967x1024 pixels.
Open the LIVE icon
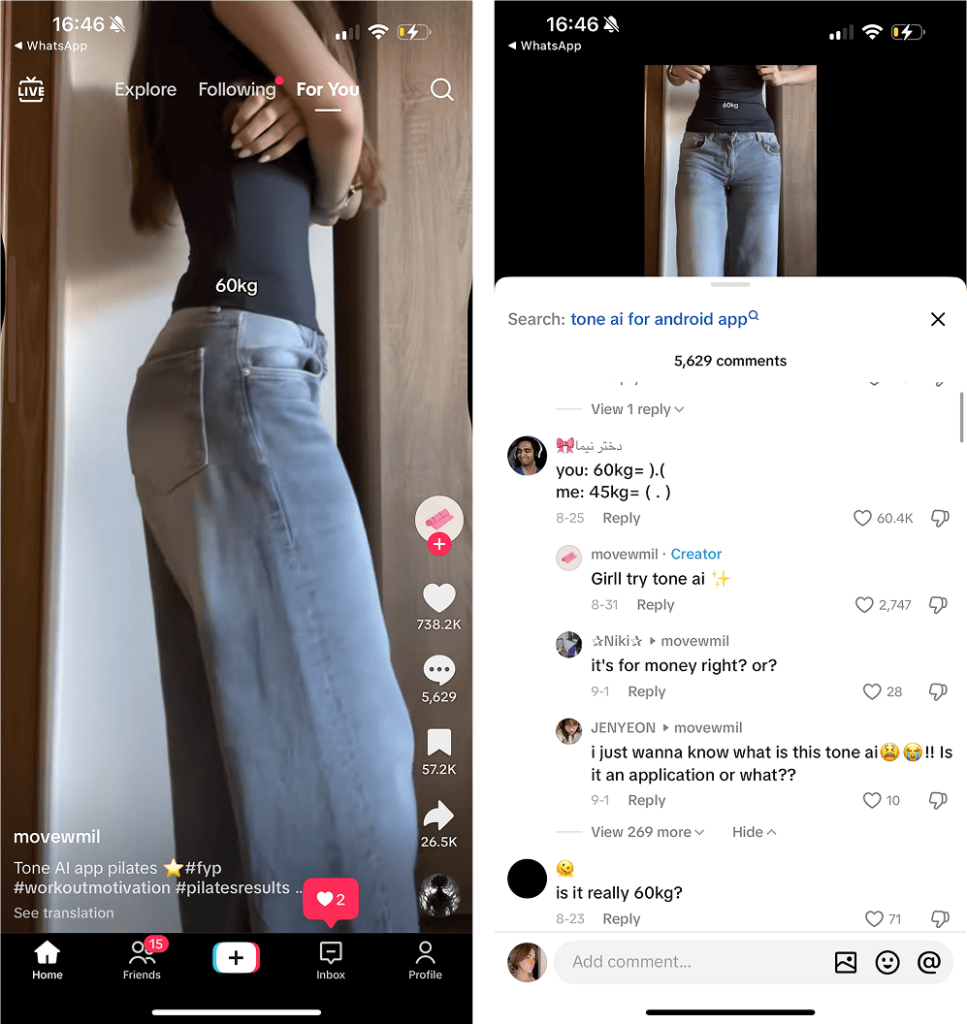coord(31,89)
